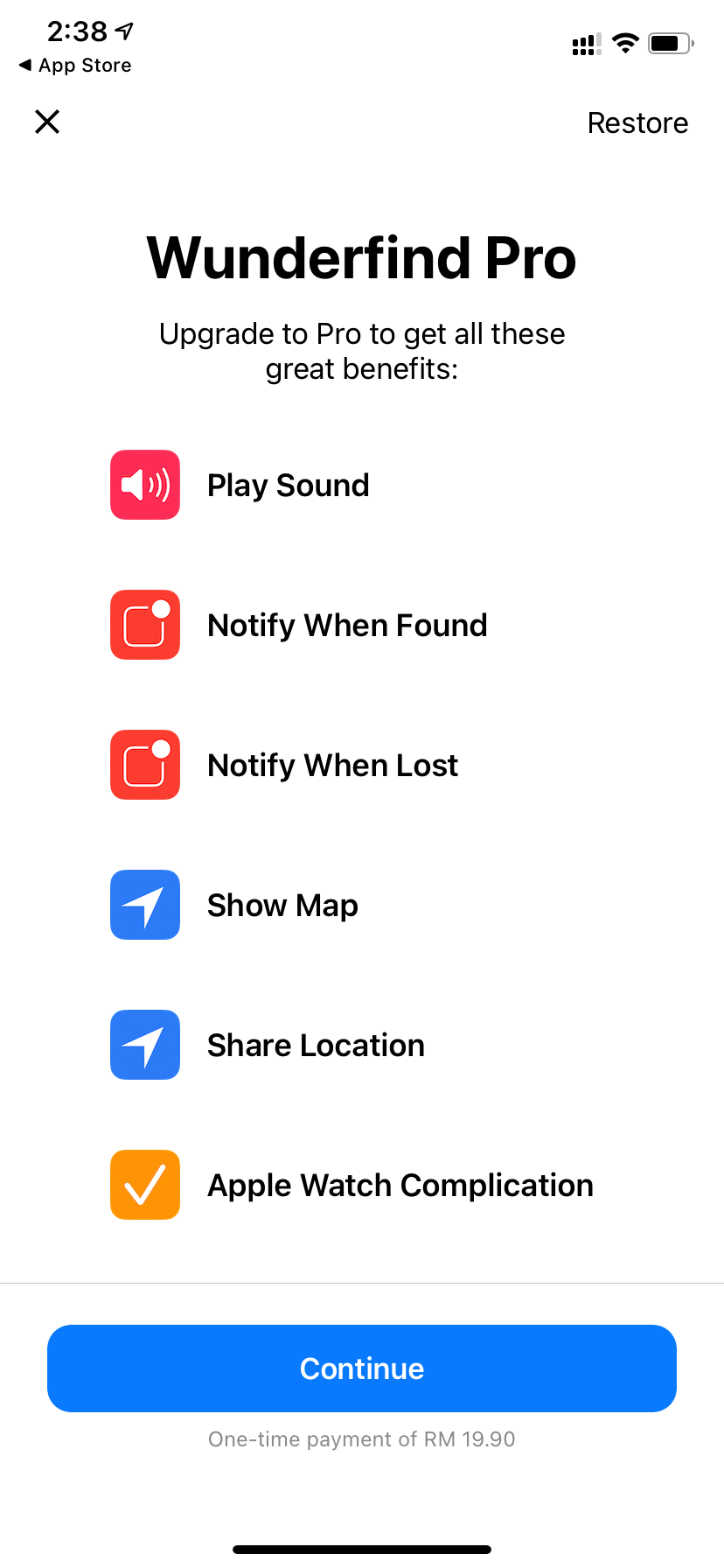The height and width of the screenshot is (1568, 724).
Task: Return to the App Store
Action: 75,66
